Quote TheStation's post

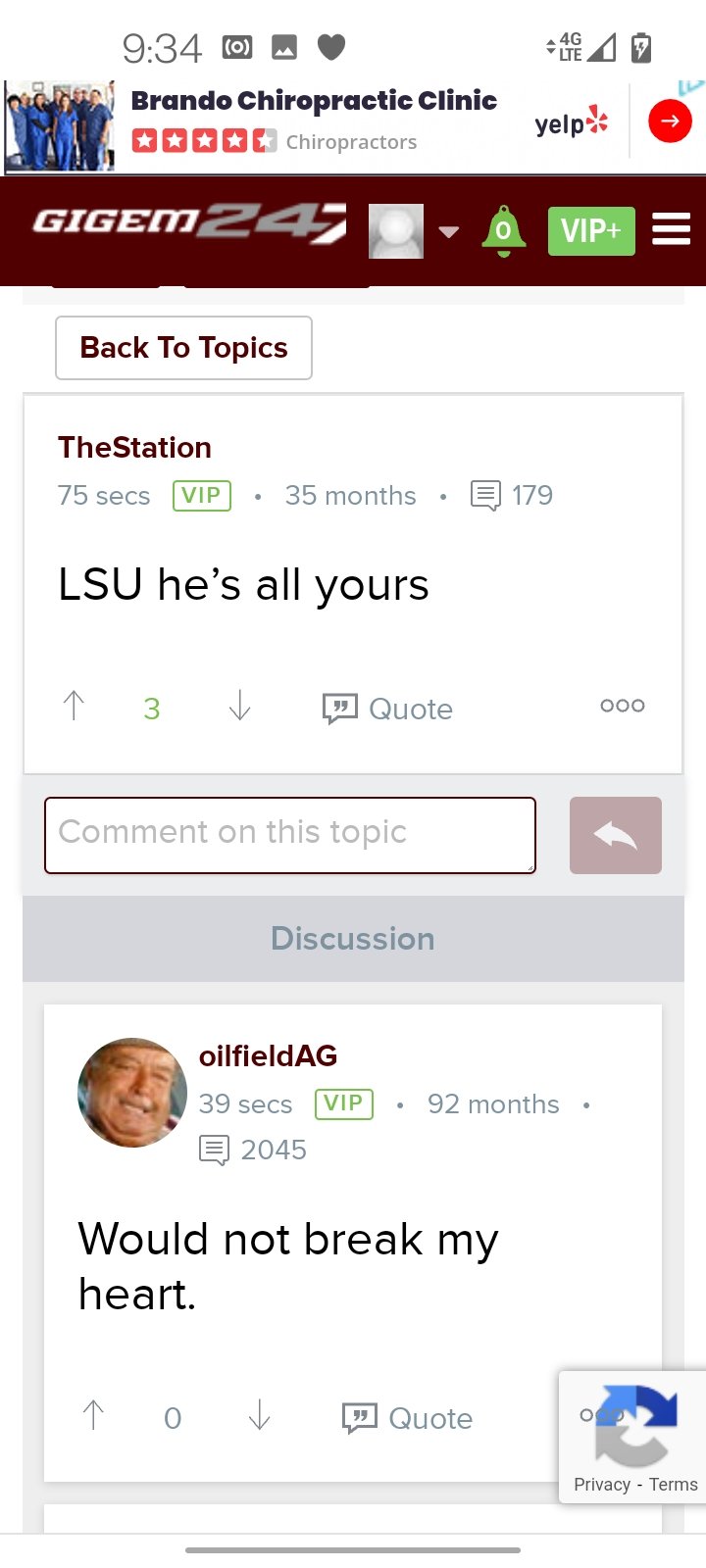coord(388,709)
